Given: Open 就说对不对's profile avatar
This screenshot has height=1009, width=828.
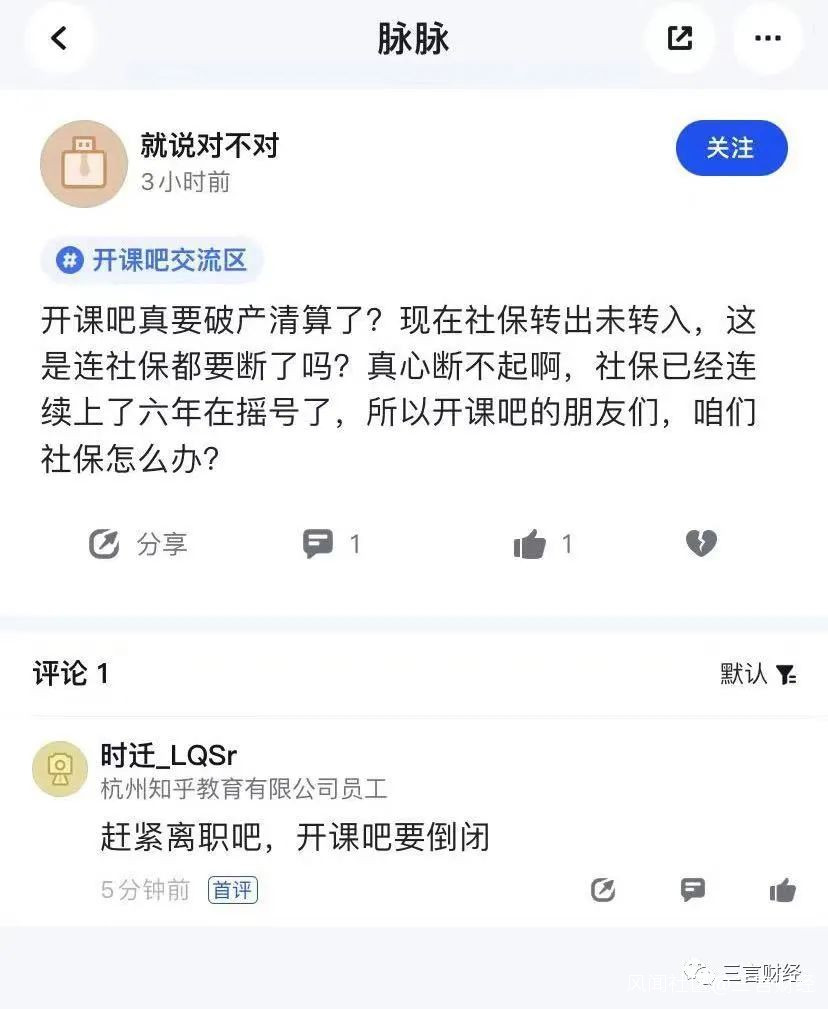Looking at the screenshot, I should click(x=83, y=163).
